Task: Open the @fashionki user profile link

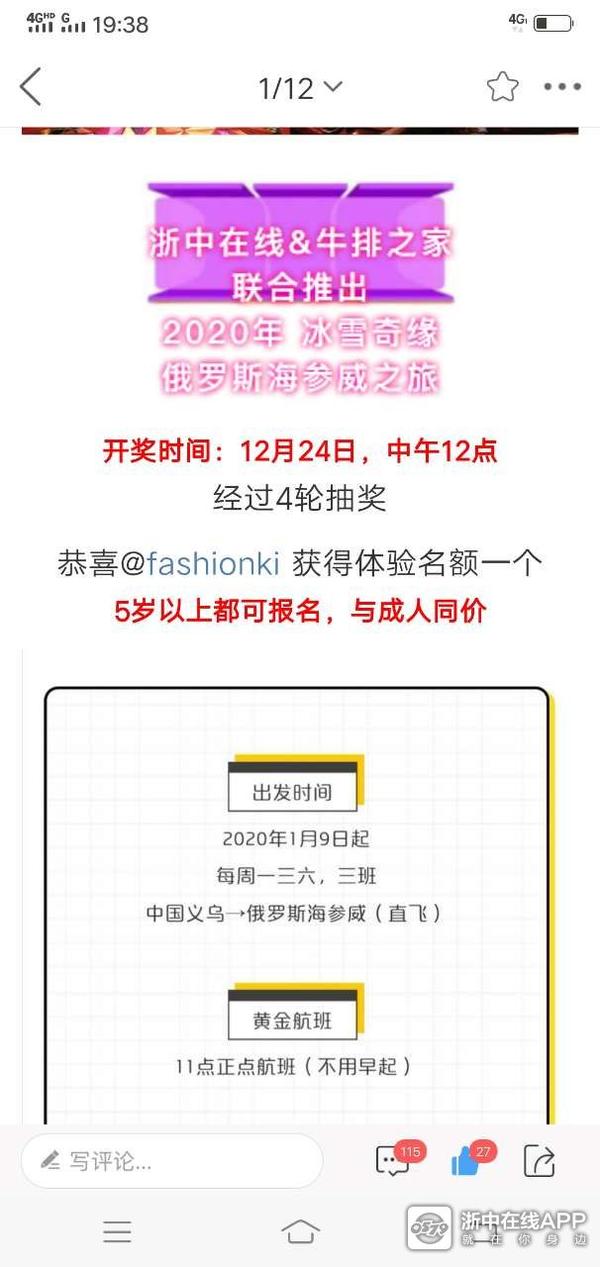Action: pyautogui.click(x=212, y=563)
